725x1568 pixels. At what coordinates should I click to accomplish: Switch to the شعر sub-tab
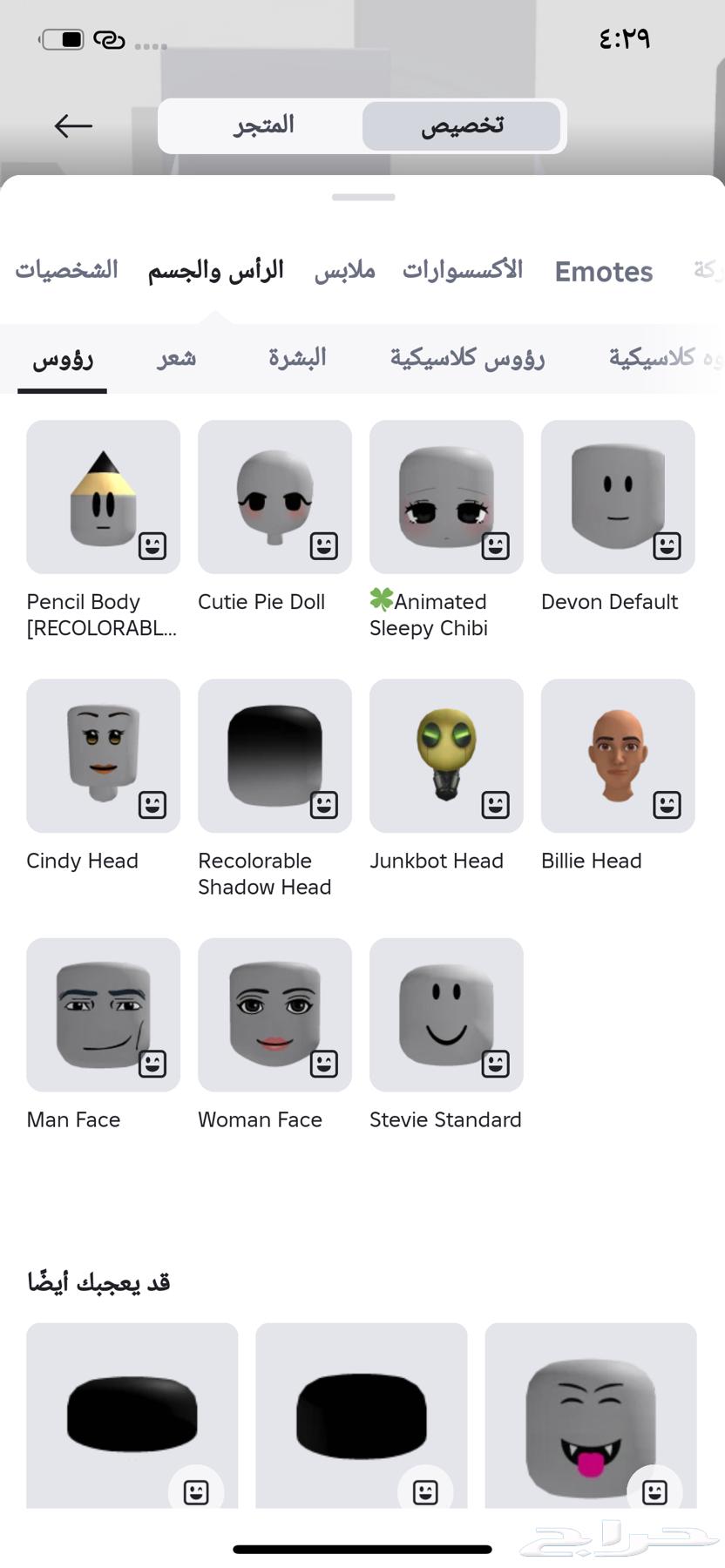[x=176, y=358]
